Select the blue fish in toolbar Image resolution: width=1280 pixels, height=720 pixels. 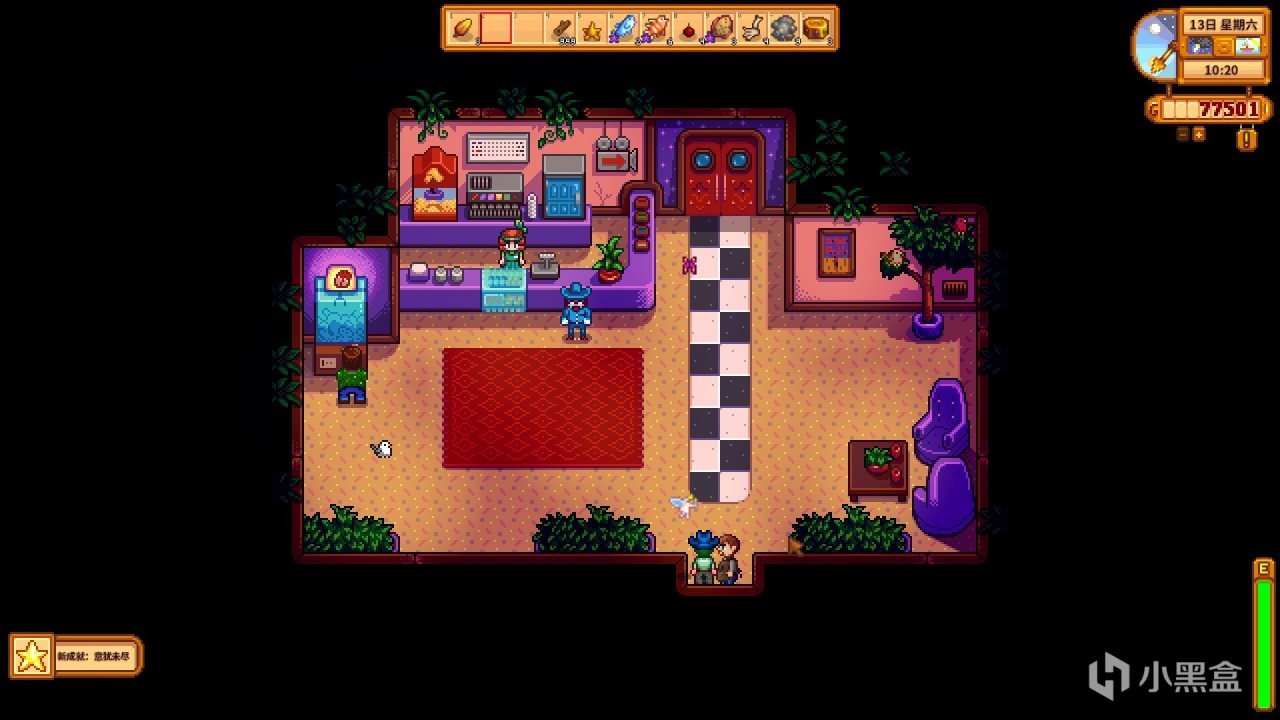(x=624, y=28)
